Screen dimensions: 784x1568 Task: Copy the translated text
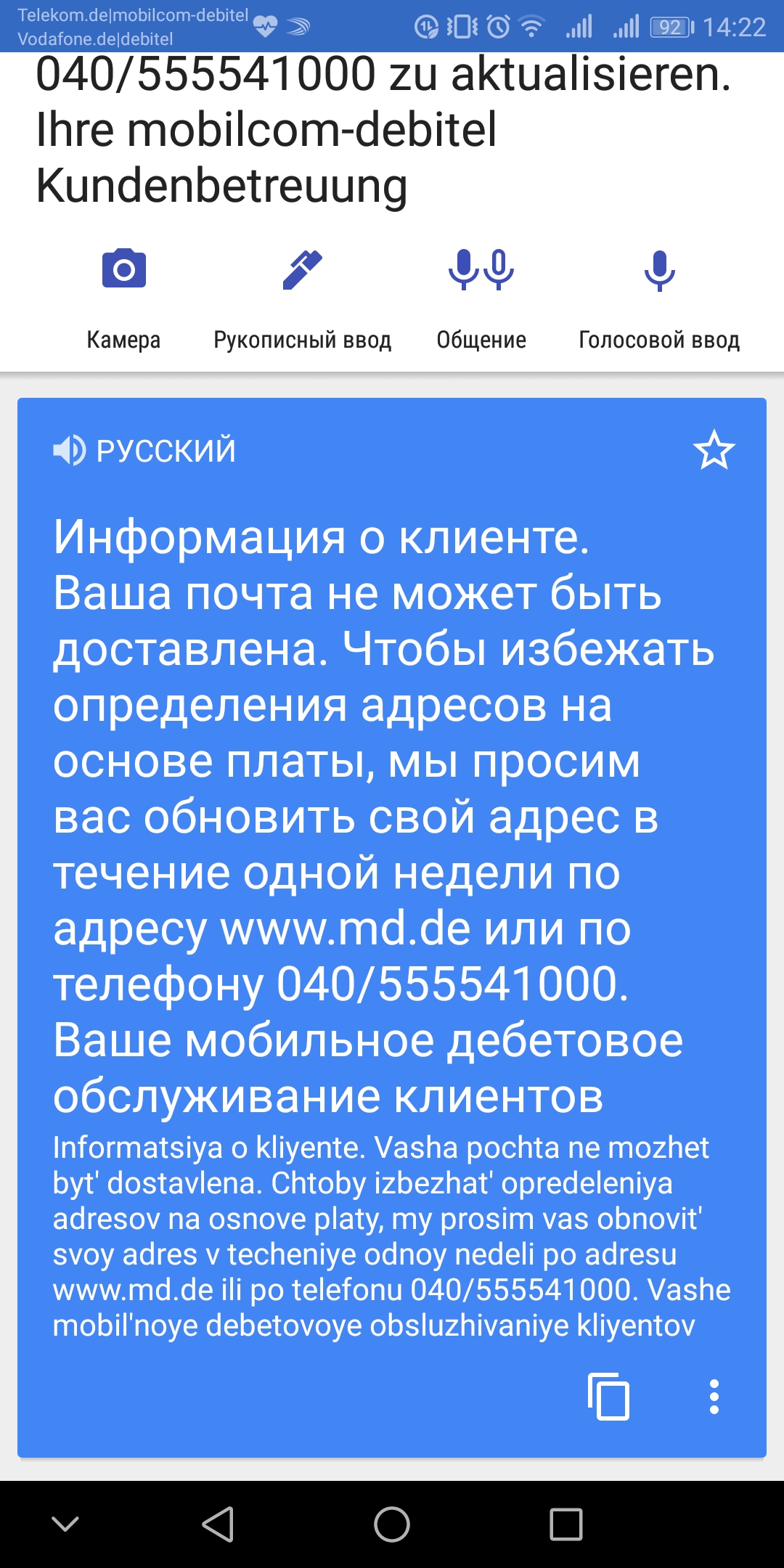pos(608,1396)
